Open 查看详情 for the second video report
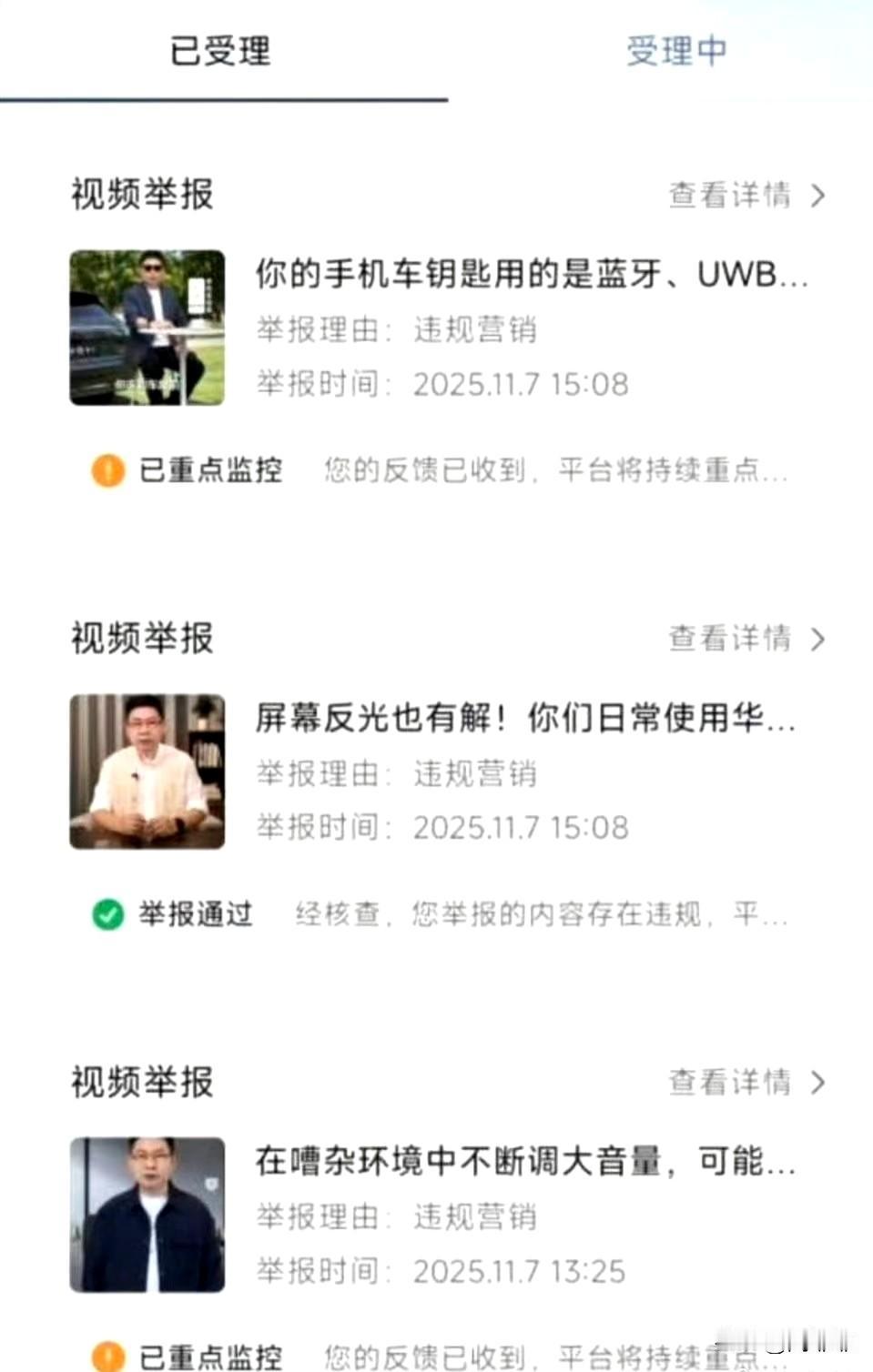 (728, 640)
